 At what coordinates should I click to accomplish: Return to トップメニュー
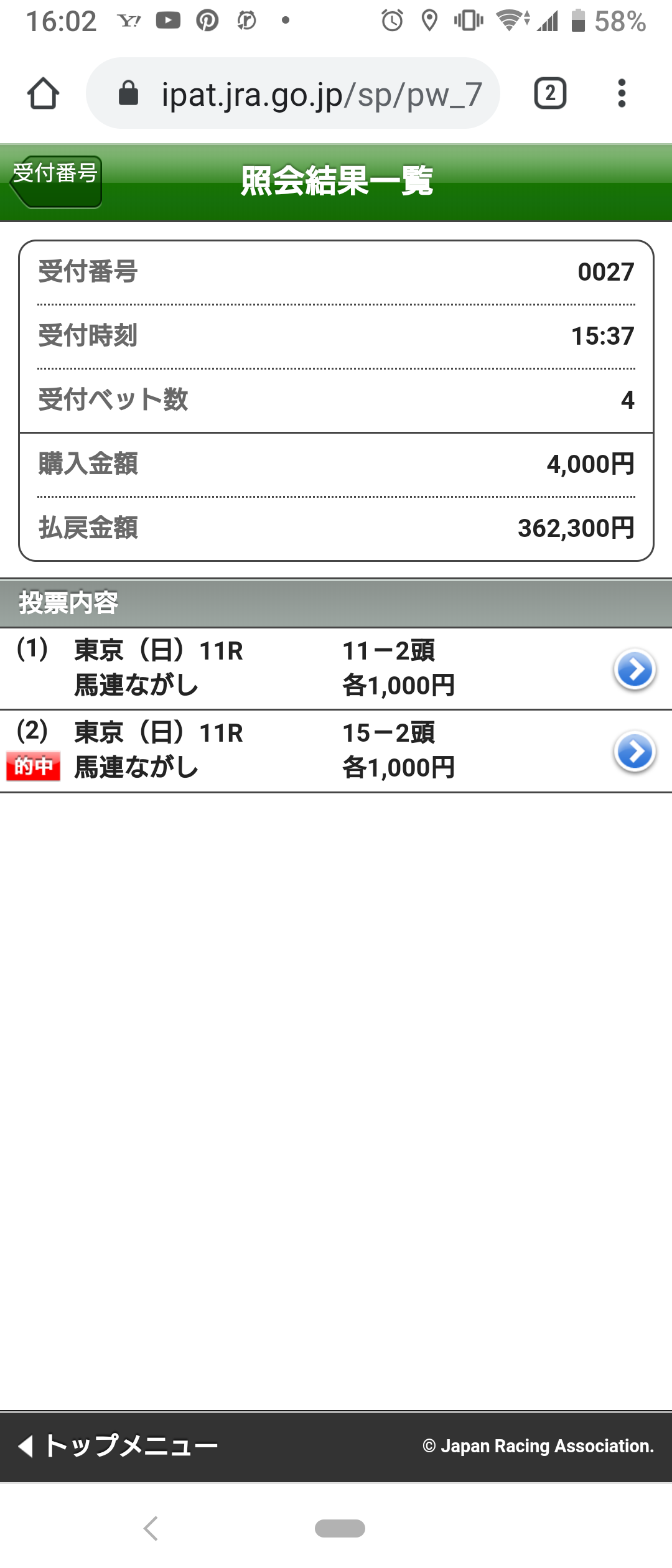coord(118,1446)
